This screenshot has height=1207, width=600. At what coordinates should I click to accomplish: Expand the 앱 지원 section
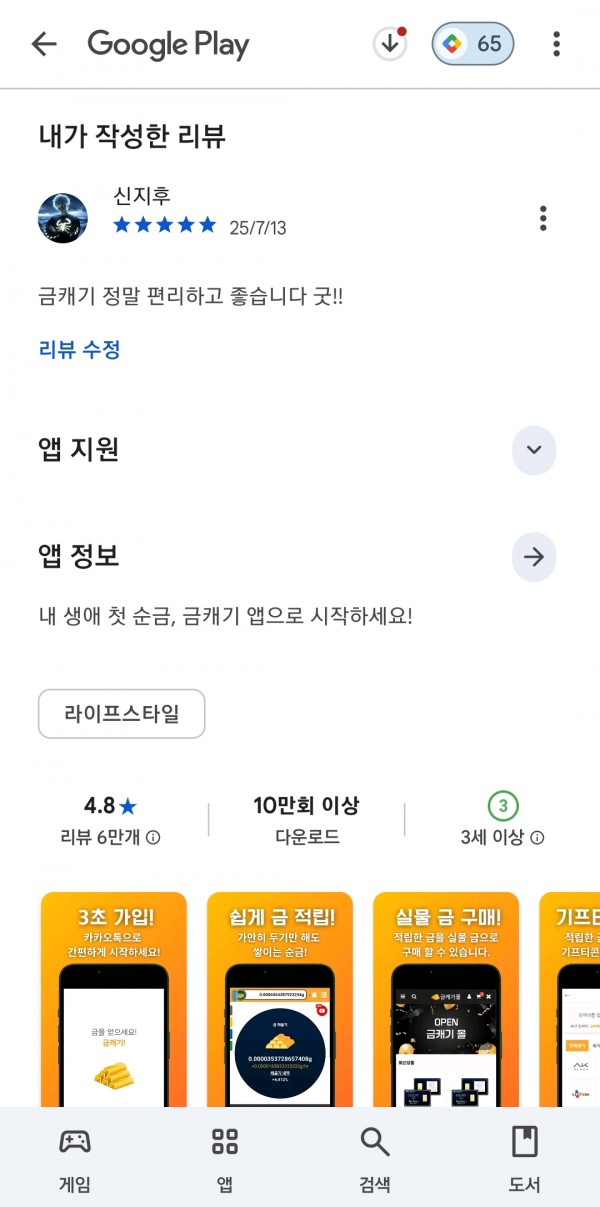click(534, 449)
